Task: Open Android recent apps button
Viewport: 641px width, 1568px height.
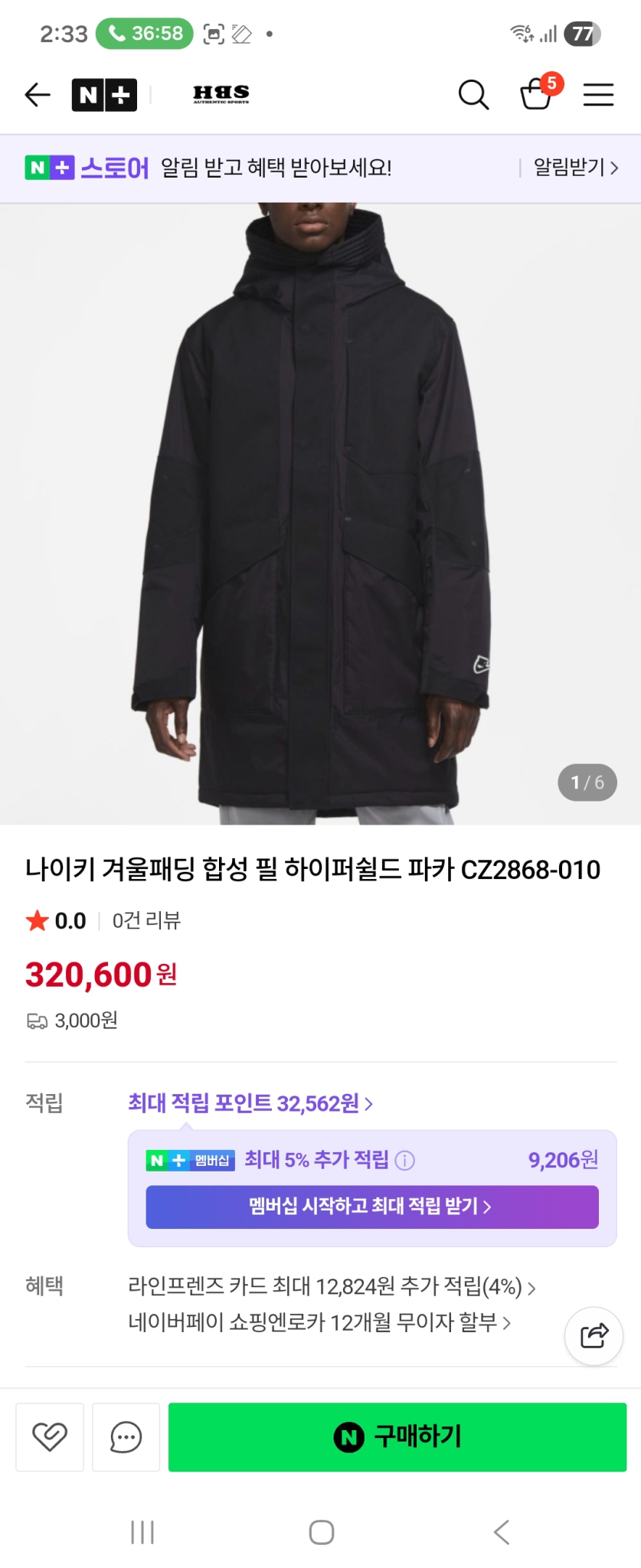Action: [142, 1533]
